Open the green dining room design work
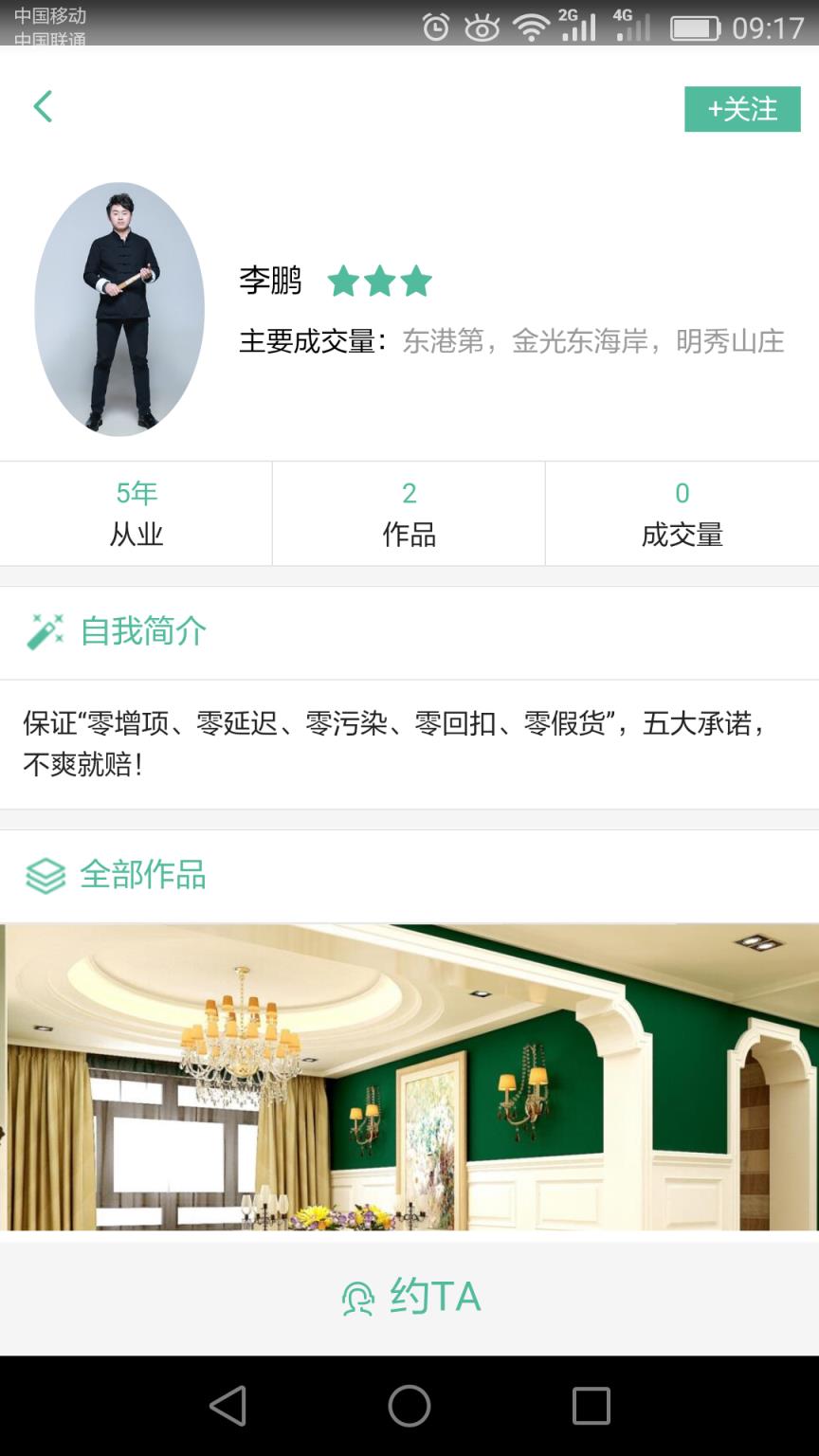Image resolution: width=819 pixels, height=1456 pixels. click(409, 1077)
